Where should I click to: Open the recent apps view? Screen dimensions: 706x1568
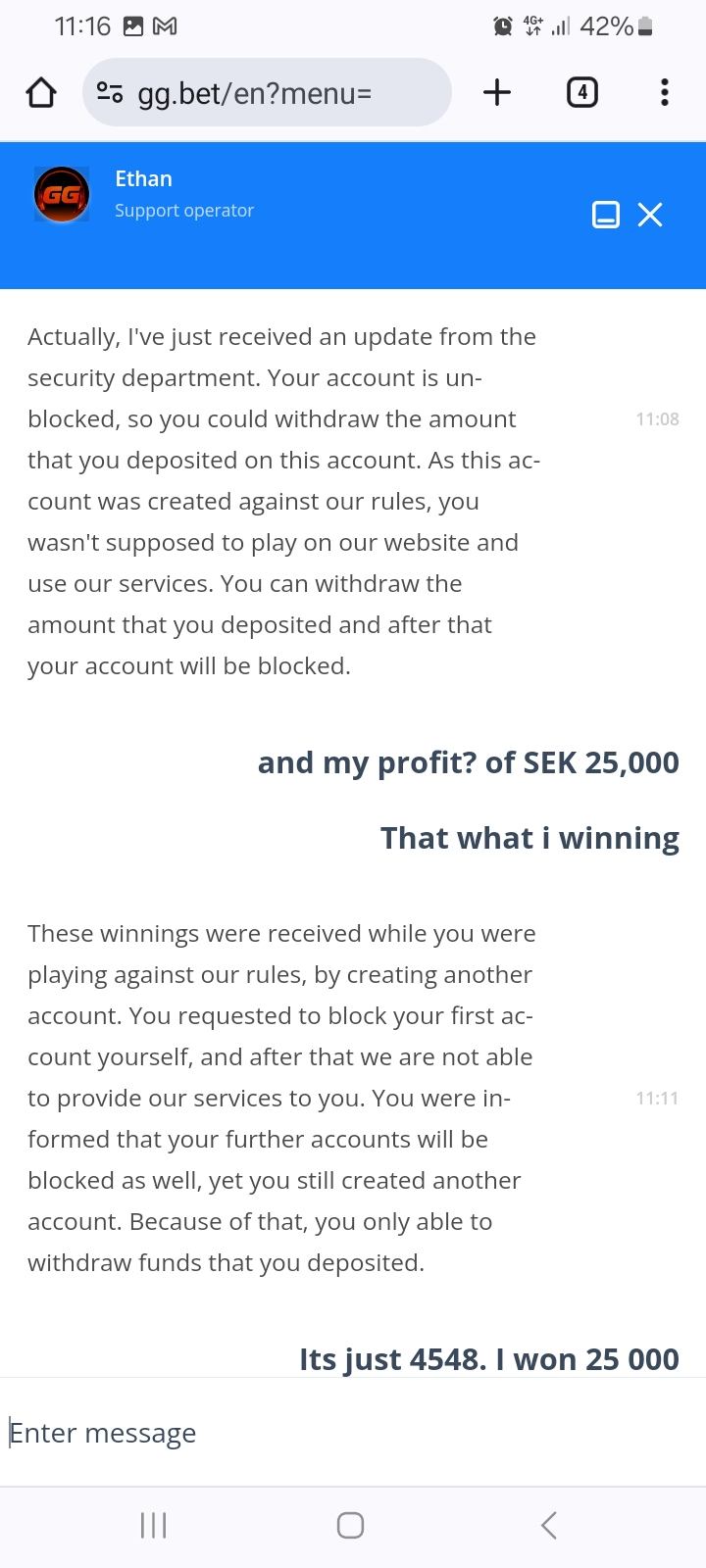click(154, 1525)
